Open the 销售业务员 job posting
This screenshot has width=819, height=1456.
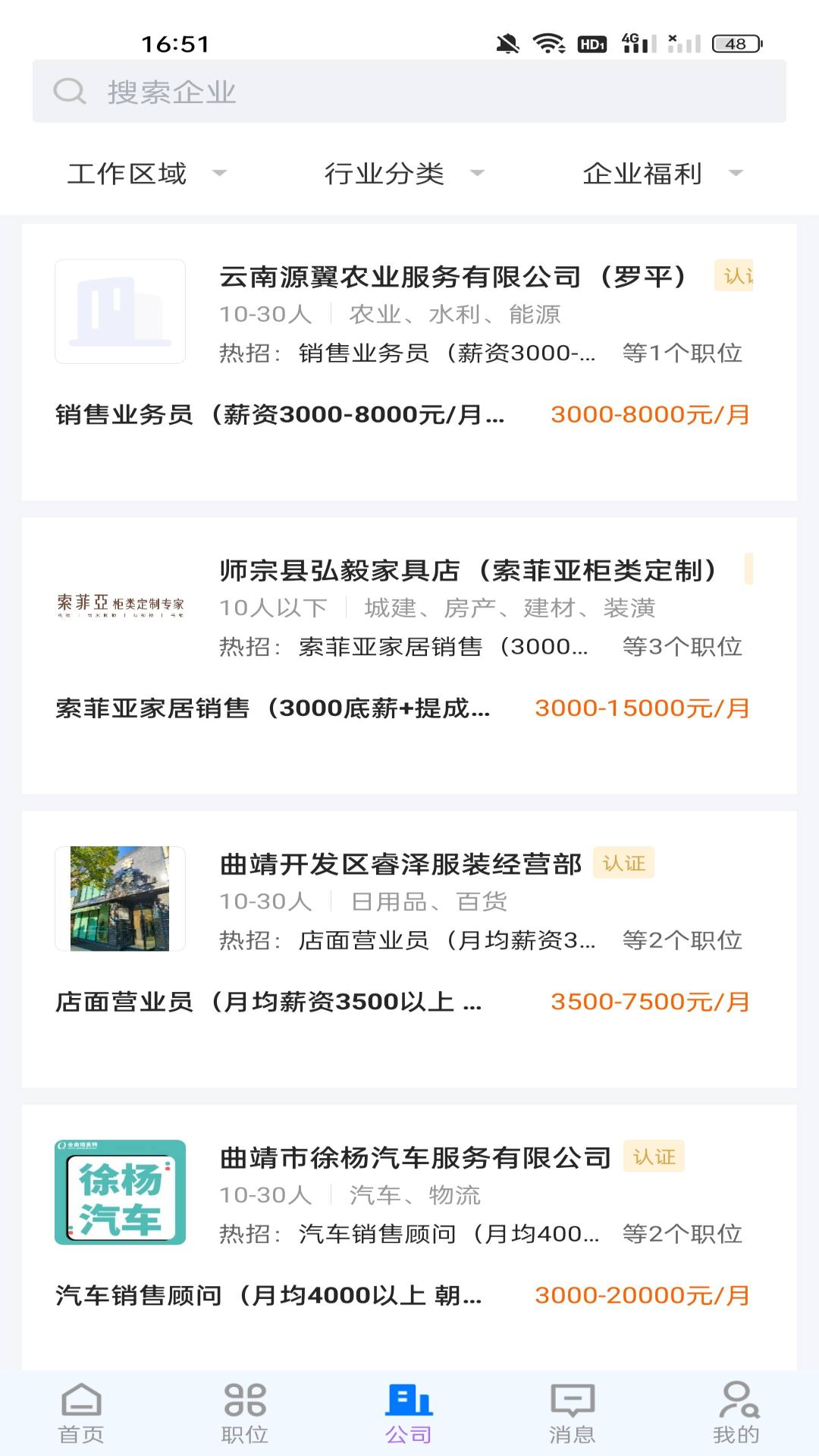[281, 415]
